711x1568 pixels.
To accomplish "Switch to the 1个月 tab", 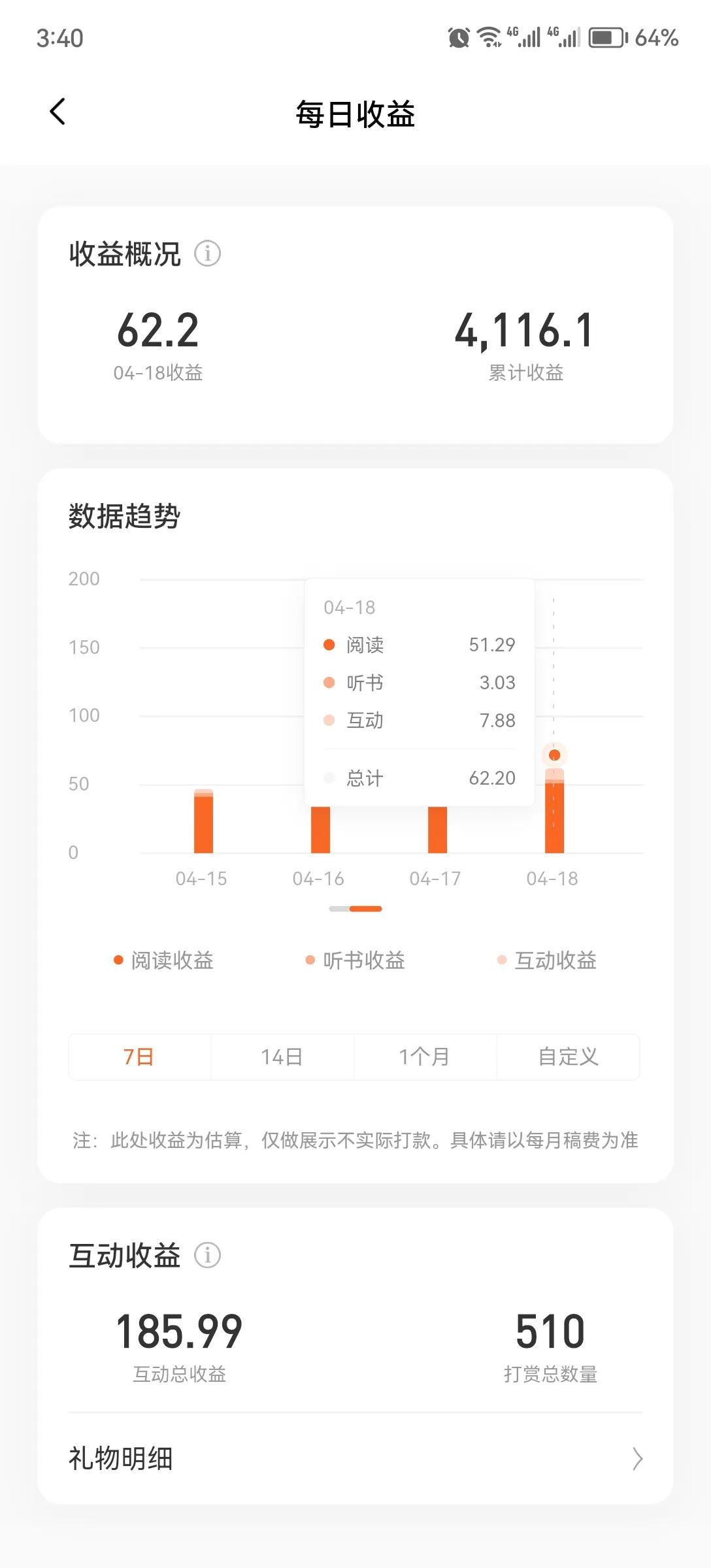I will (x=424, y=1056).
